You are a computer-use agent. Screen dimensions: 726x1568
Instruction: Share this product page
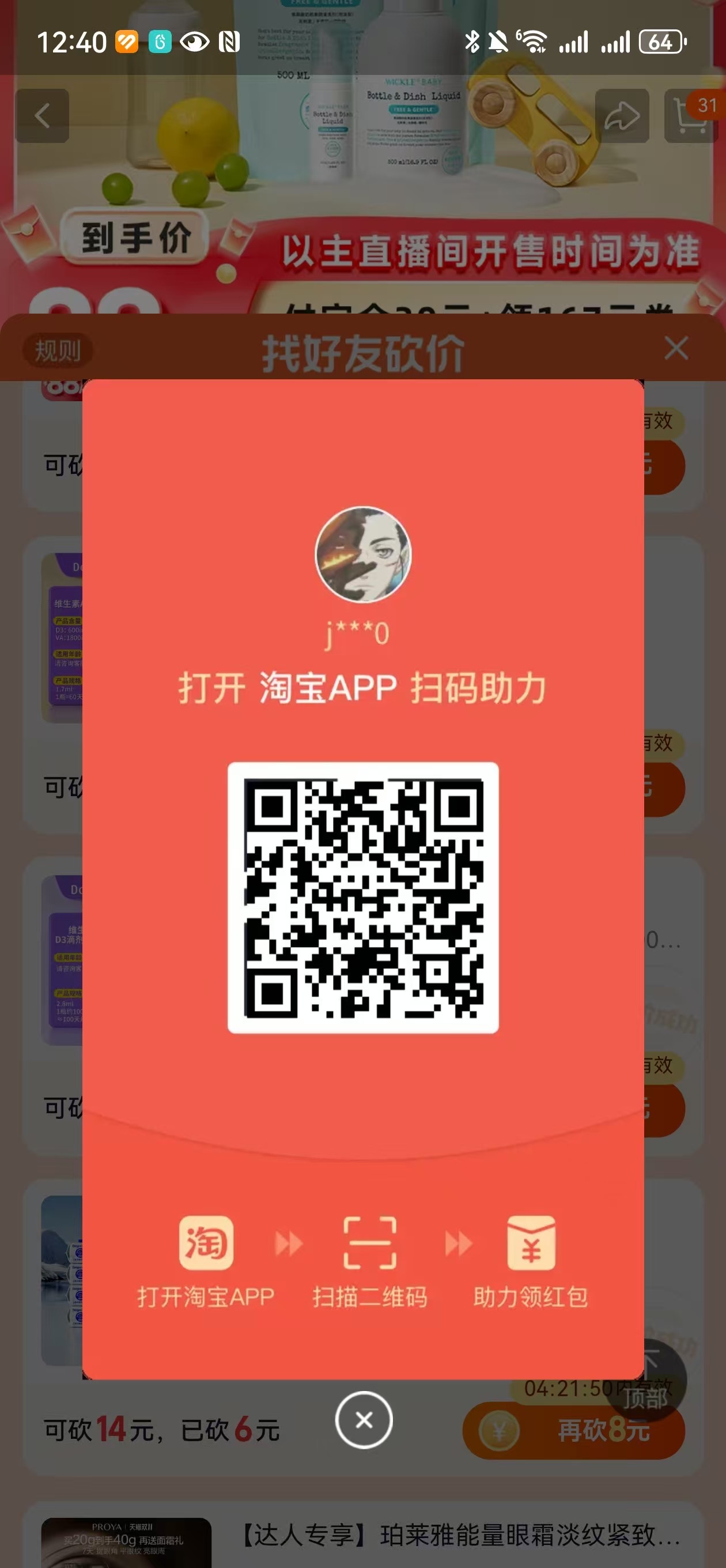point(621,116)
